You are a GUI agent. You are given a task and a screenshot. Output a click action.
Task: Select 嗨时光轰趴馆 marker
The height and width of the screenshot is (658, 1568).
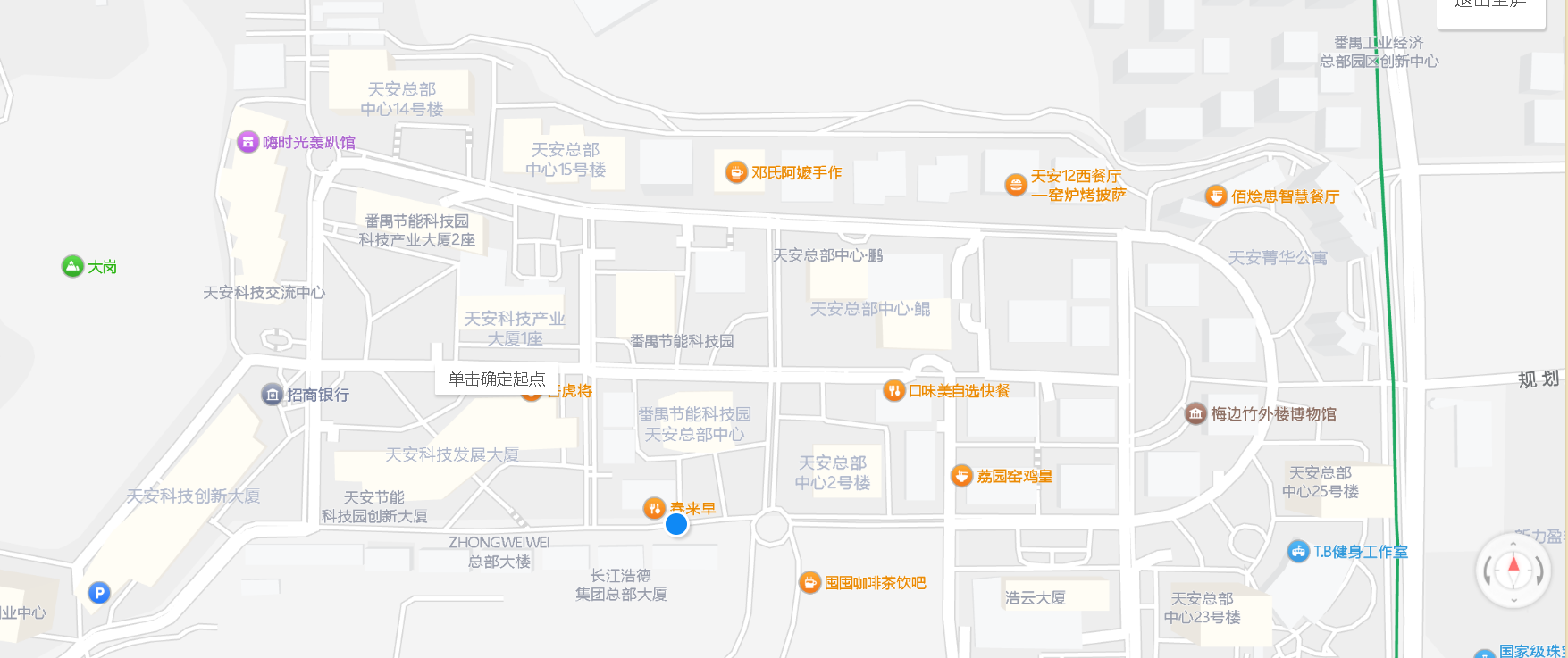(247, 142)
